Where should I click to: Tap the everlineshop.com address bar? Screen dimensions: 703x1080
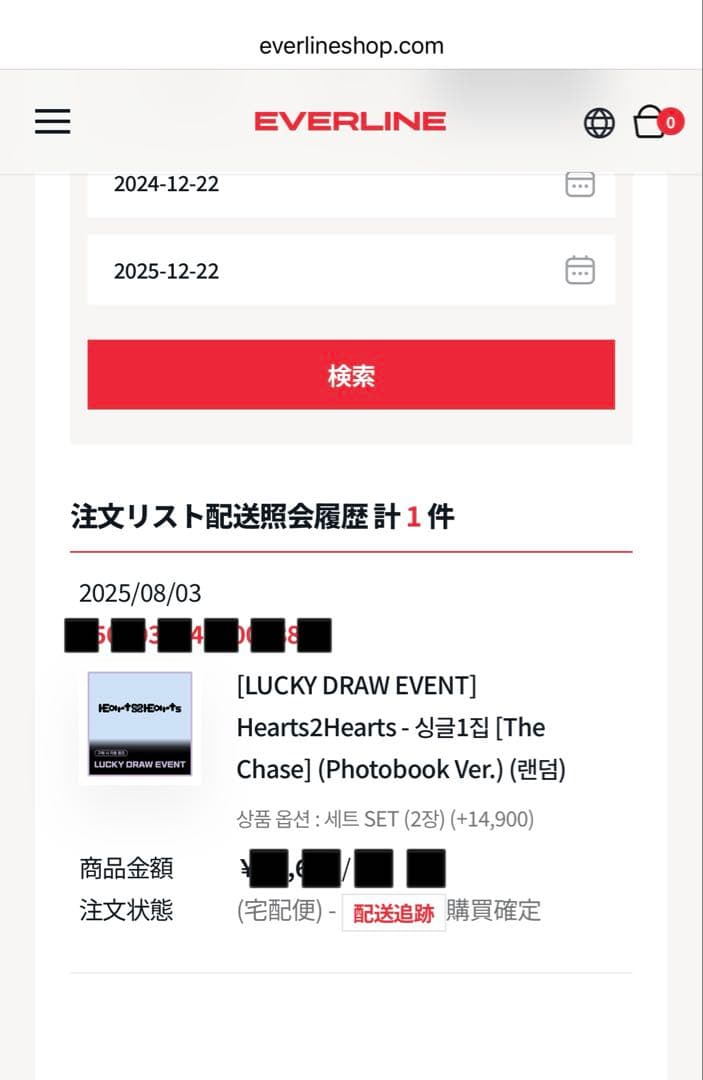pyautogui.click(x=350, y=46)
